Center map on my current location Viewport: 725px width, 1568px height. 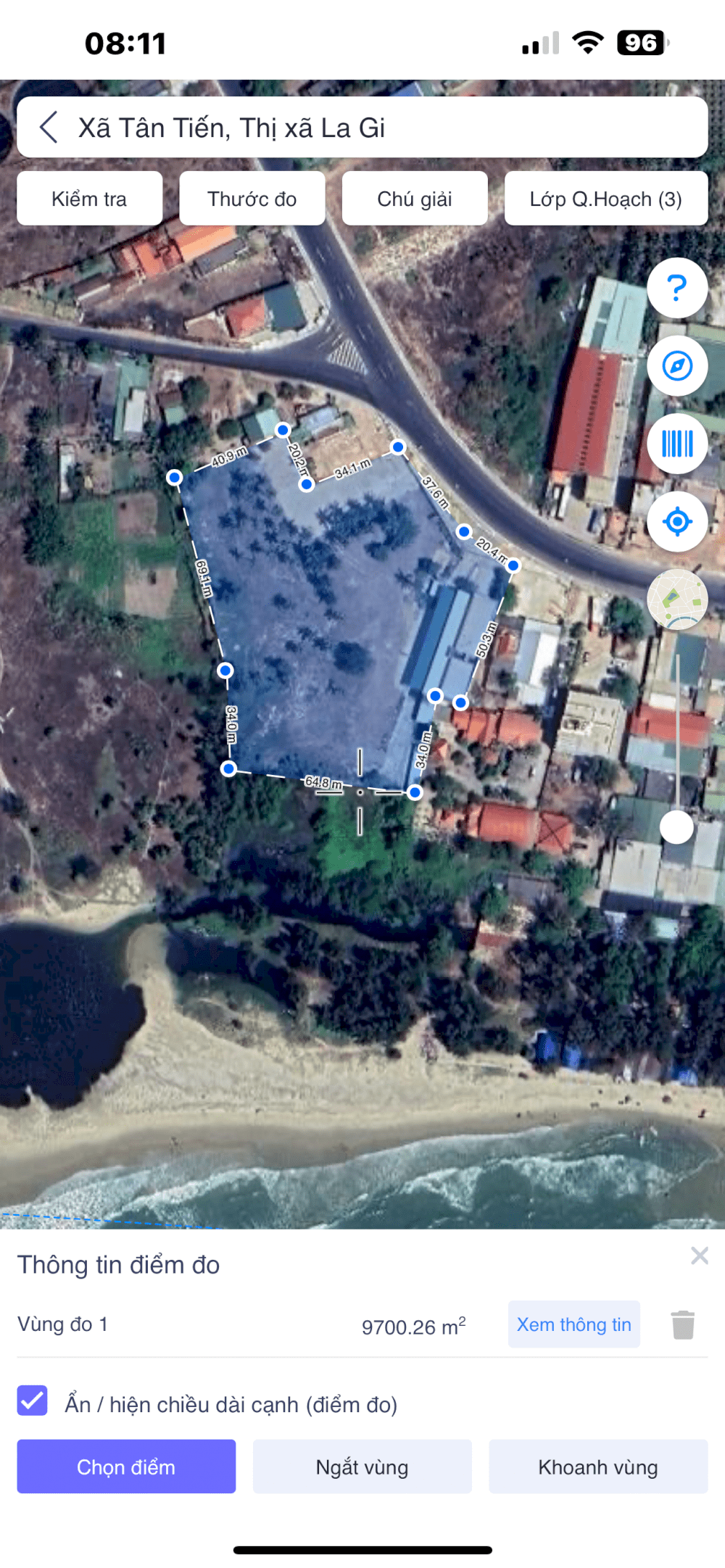click(676, 521)
